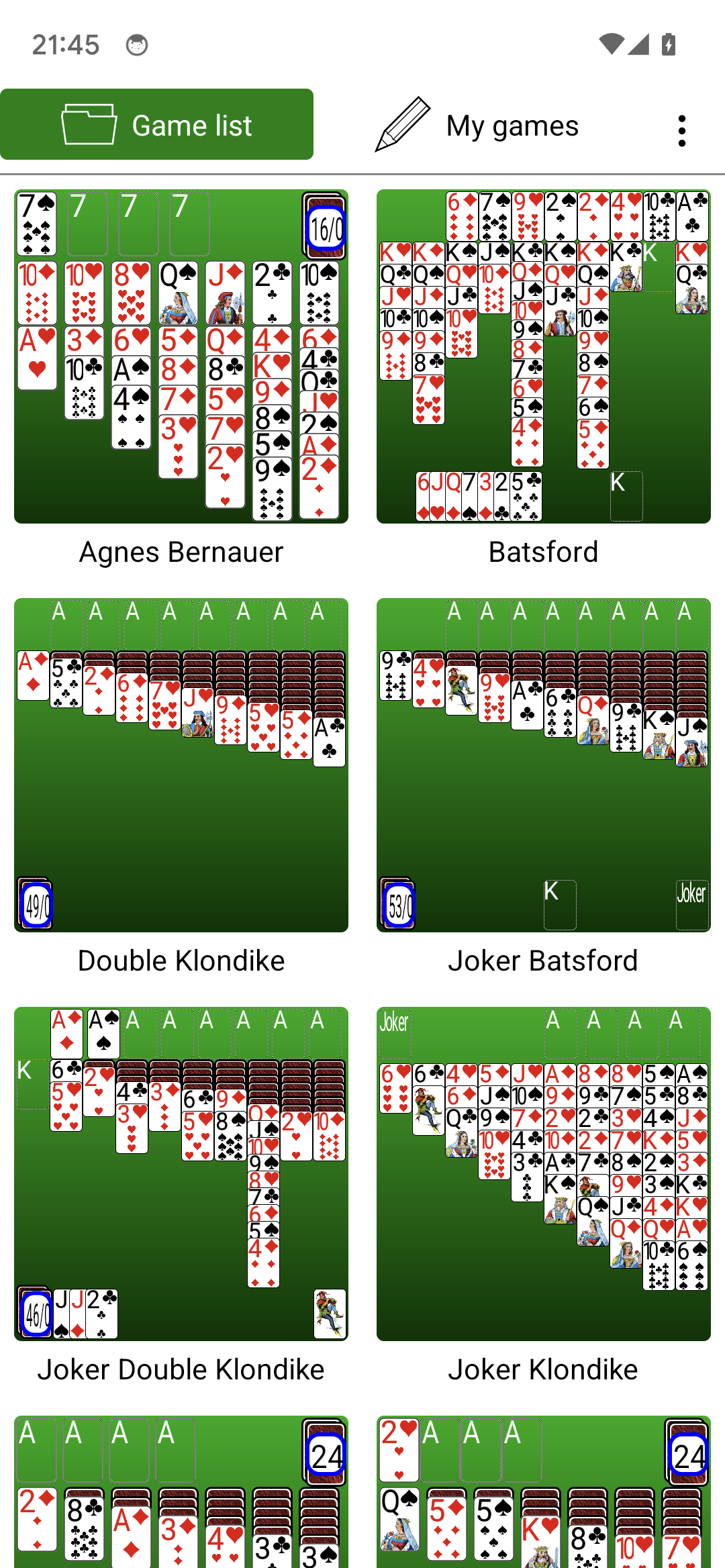Open the three-dot overflow menu
Screen dimensions: 725x1568
pos(683,128)
